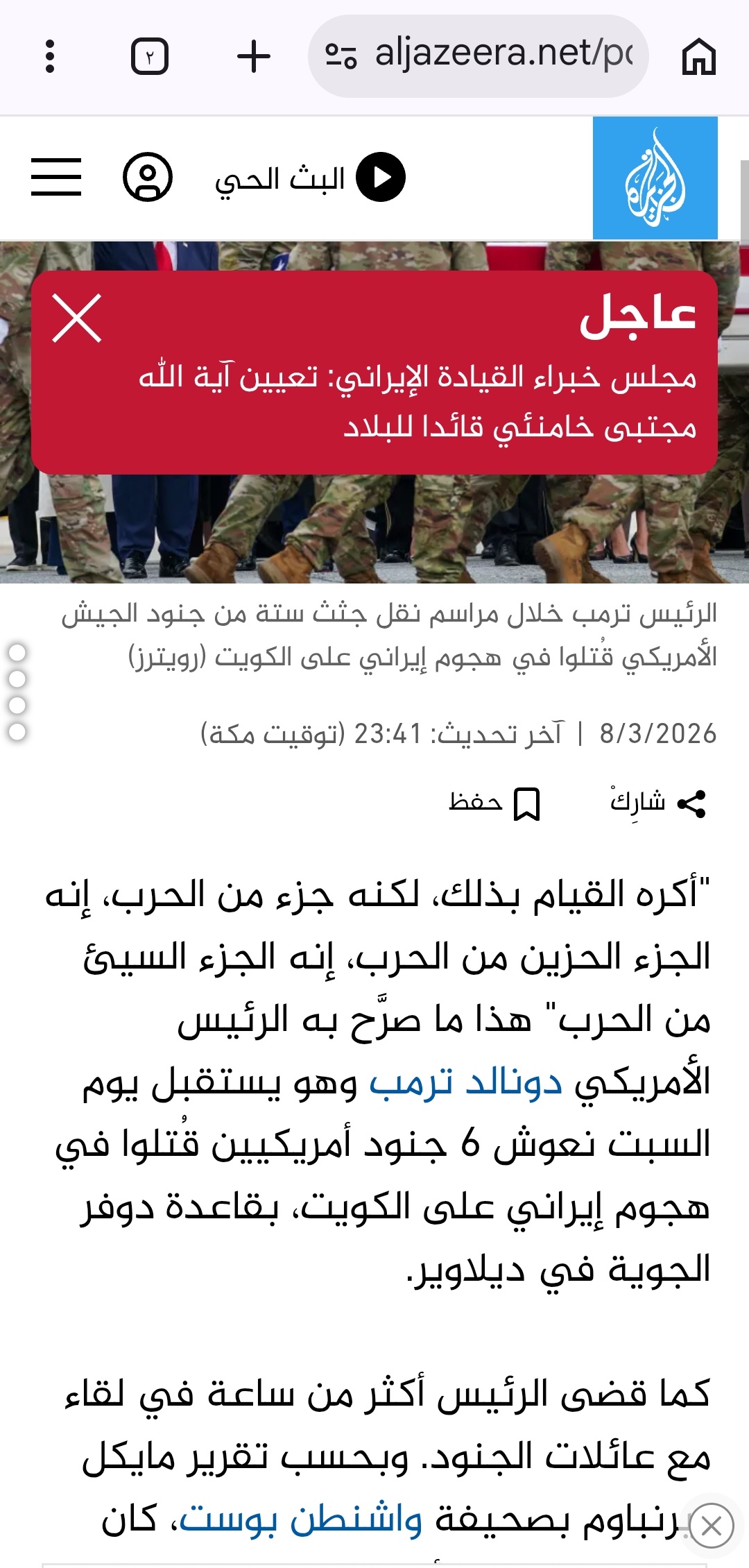This screenshot has height=1568, width=749.
Task: Open a new browser tab
Action: pos(254,56)
